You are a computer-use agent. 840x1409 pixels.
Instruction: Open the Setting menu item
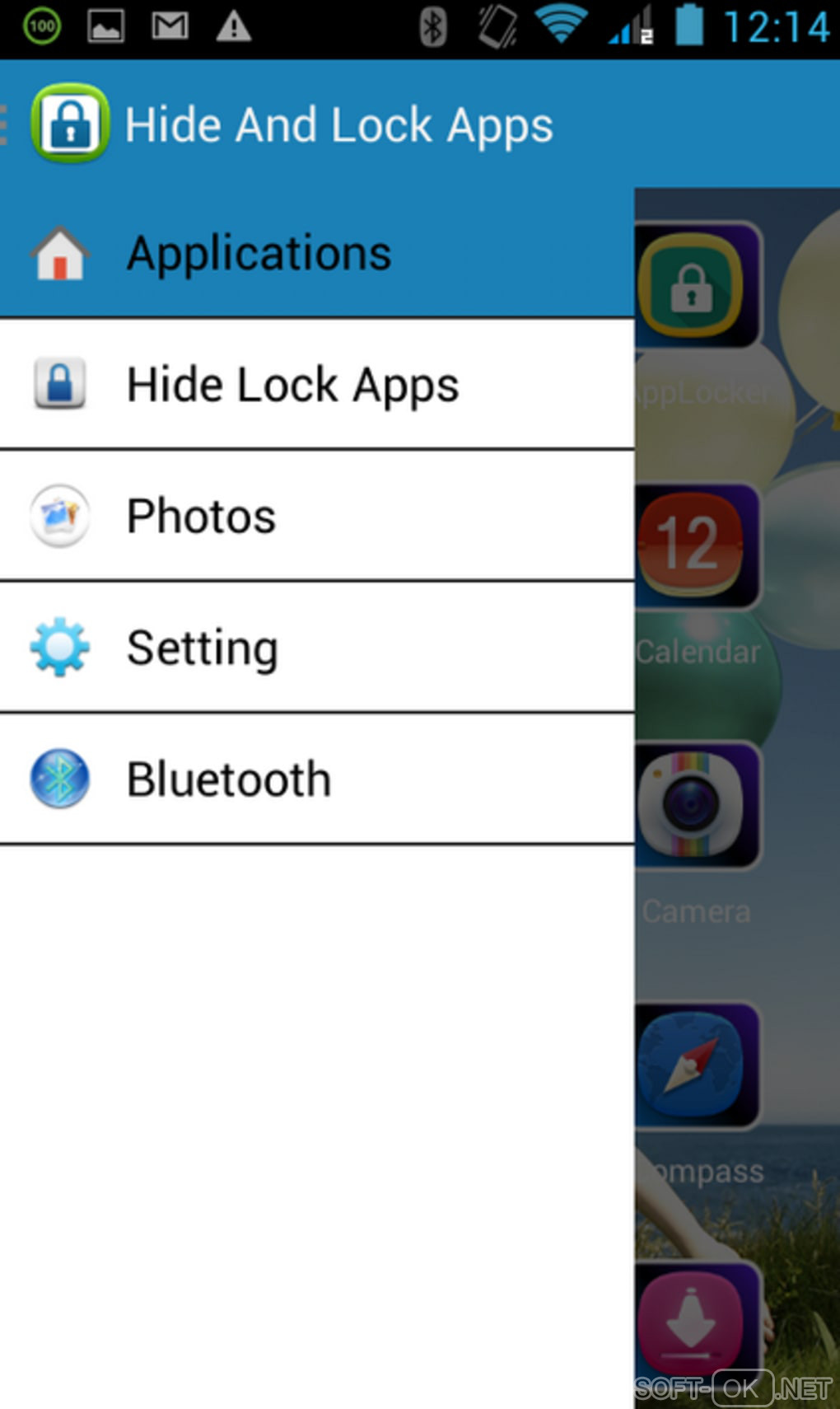pyautogui.click(x=316, y=648)
